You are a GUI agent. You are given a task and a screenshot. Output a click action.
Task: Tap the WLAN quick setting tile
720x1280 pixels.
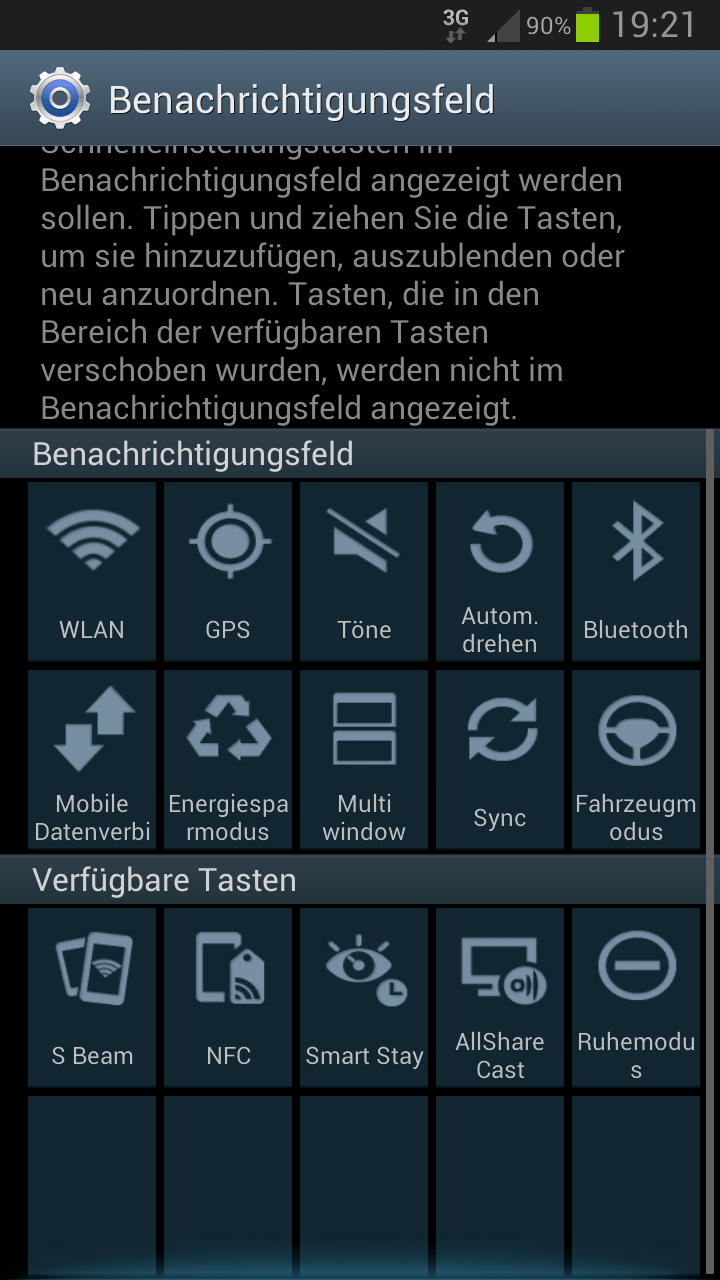[x=92, y=571]
